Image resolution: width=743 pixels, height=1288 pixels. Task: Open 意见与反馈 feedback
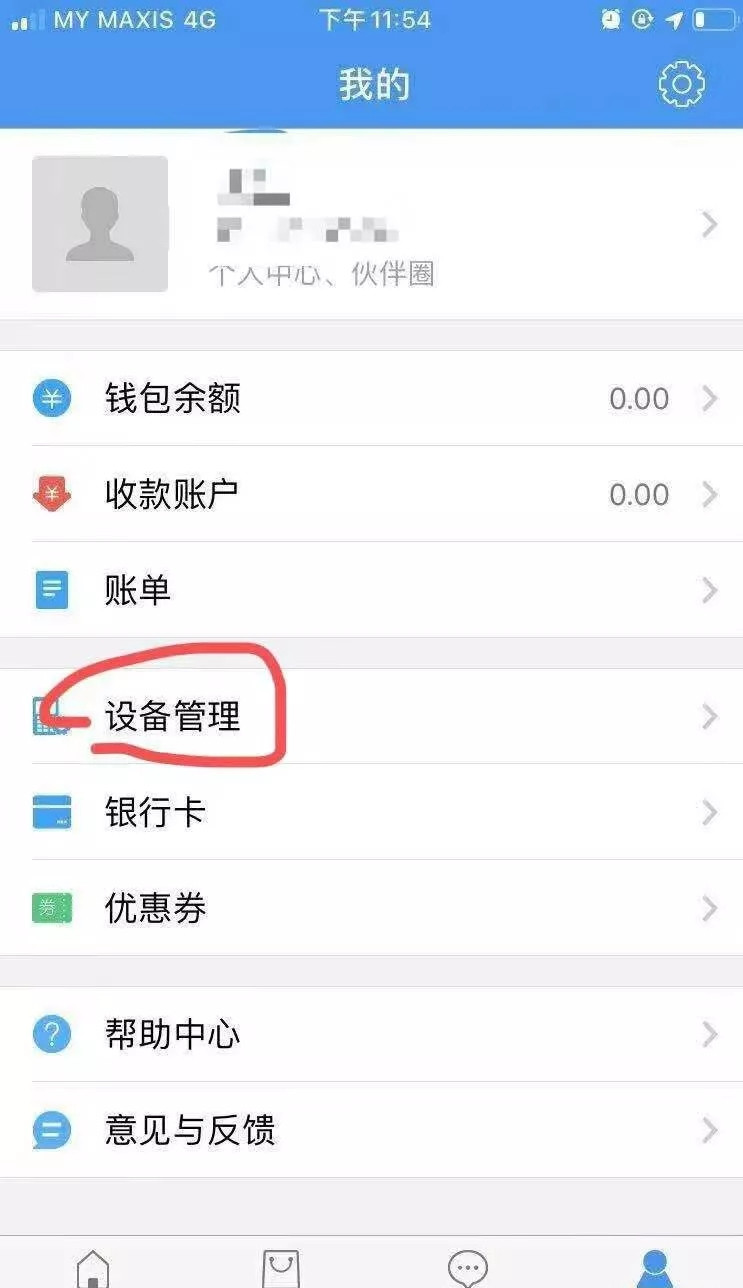coord(371,1130)
